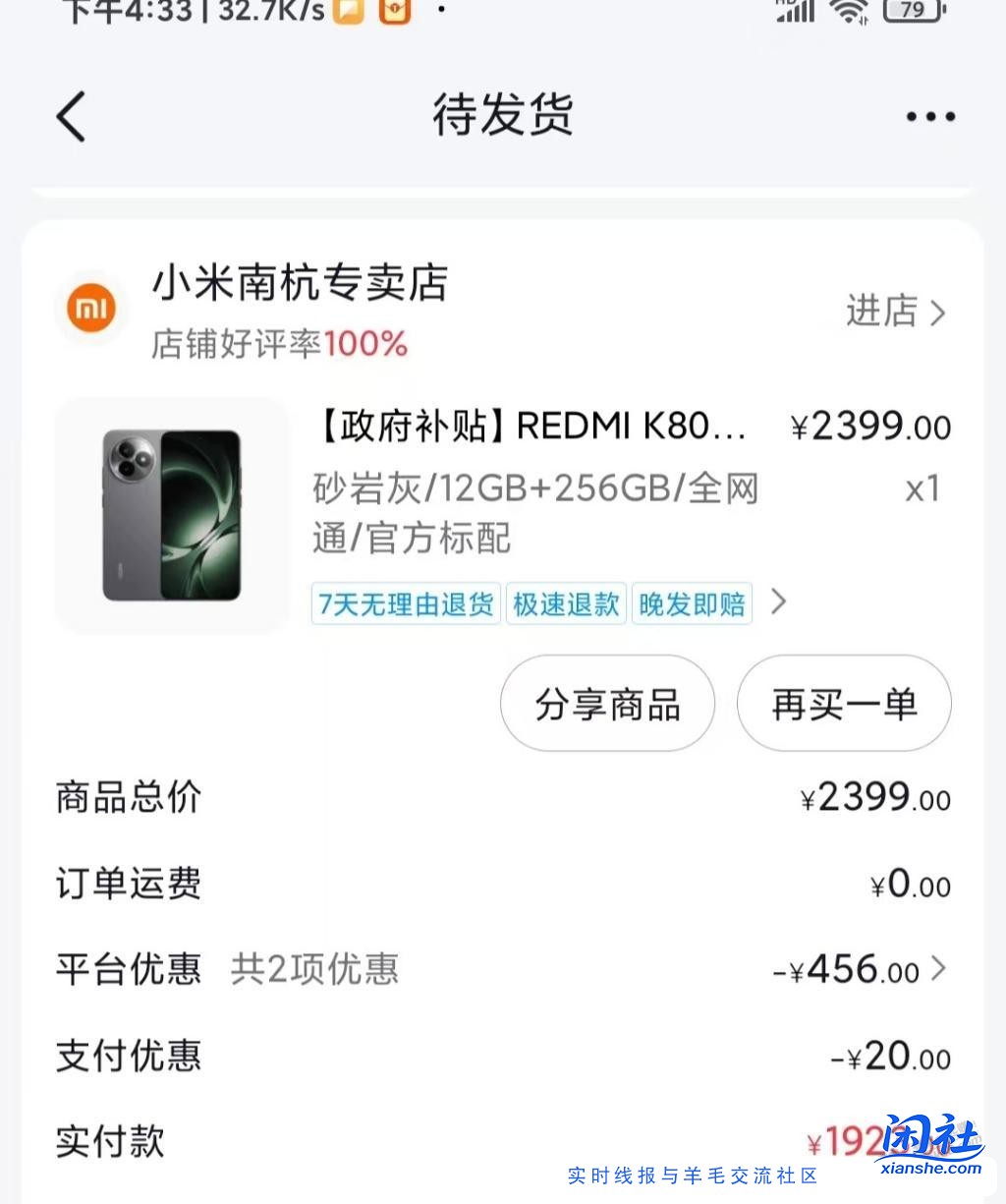Screen dimensions: 1006x1204
Task: Expand service guarantees via the chevron after 晚发即赔
Action: coord(779,602)
